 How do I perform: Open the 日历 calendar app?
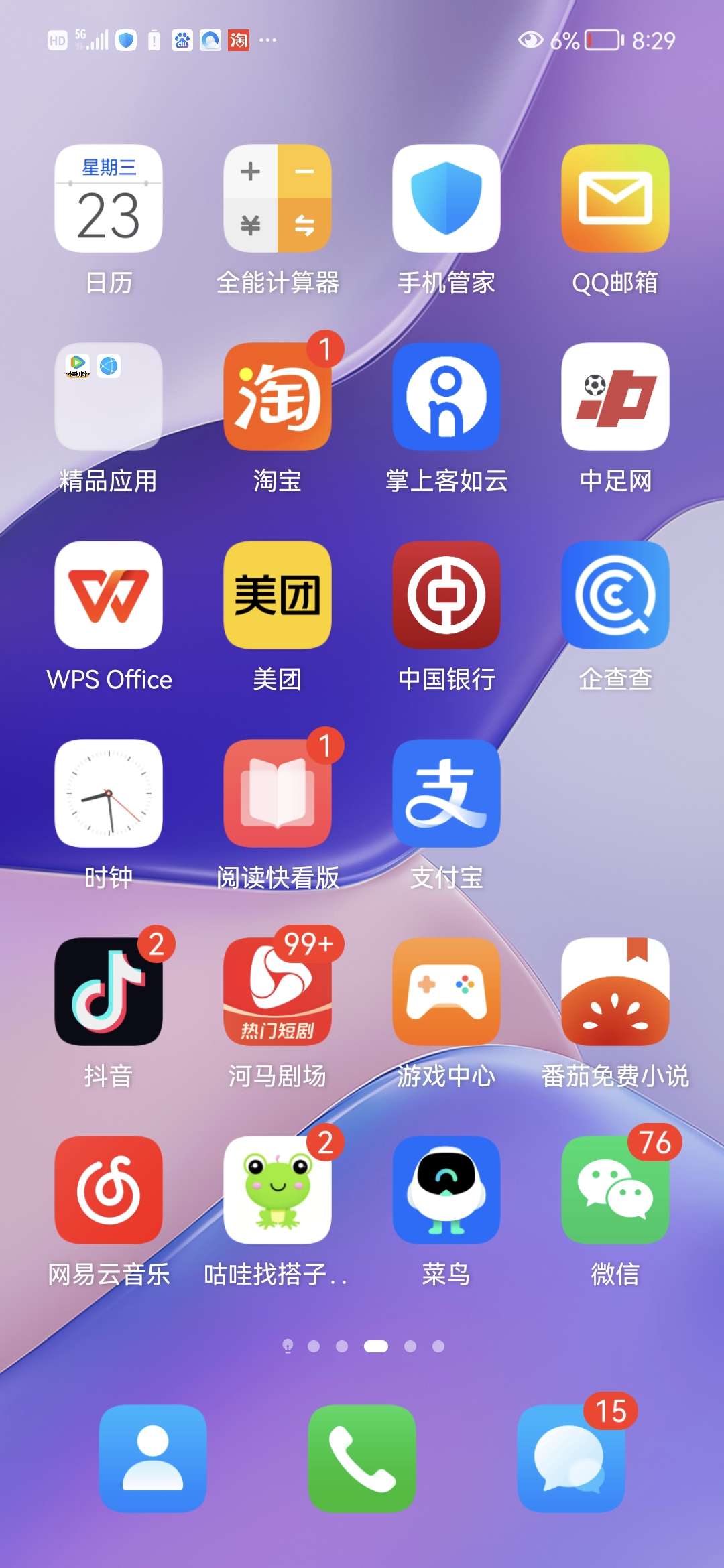(x=109, y=199)
